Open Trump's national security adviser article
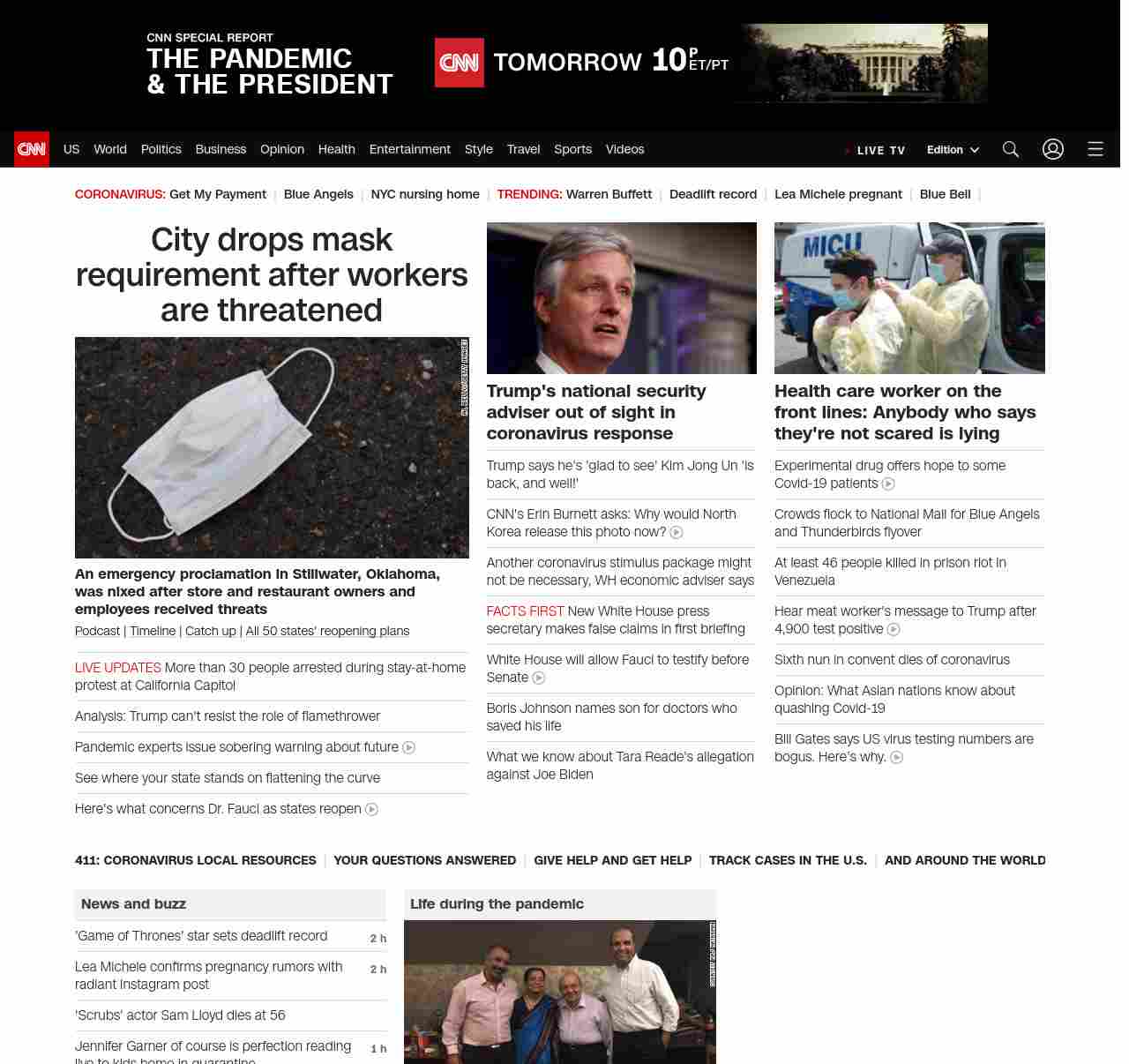 [595, 412]
